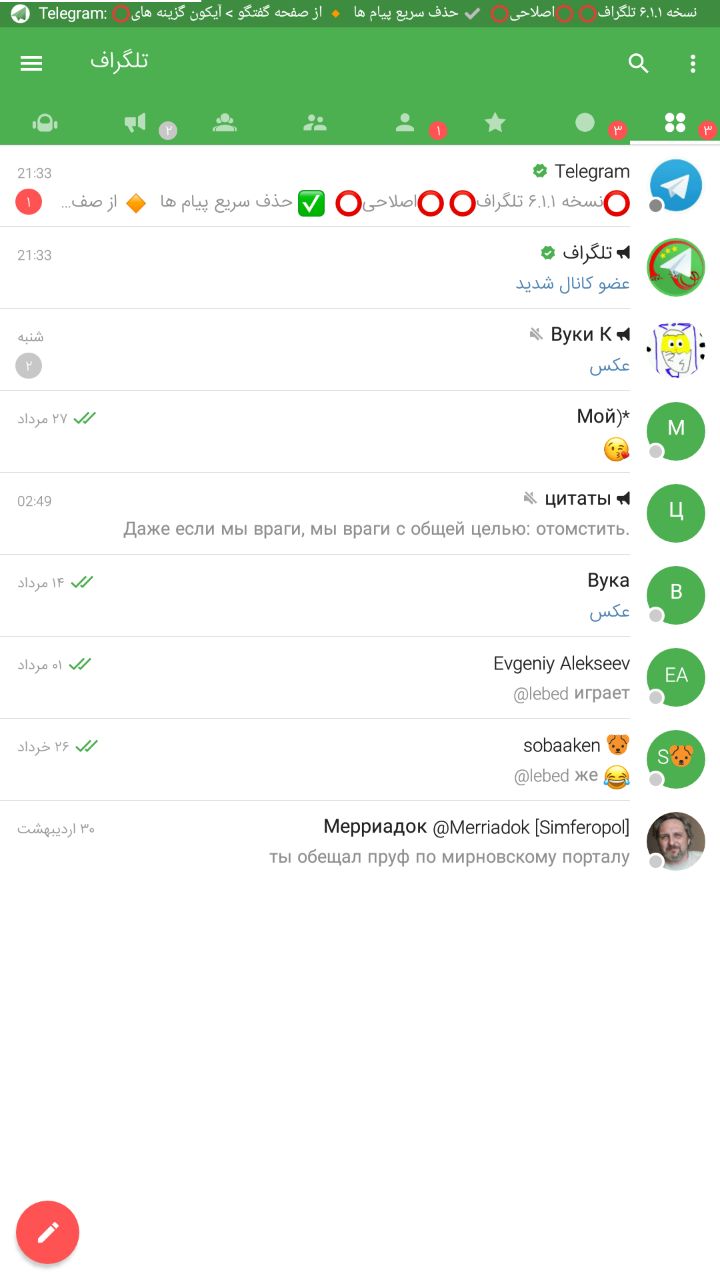Open the search icon
Viewport: 720px width, 1280px height.
[x=638, y=63]
